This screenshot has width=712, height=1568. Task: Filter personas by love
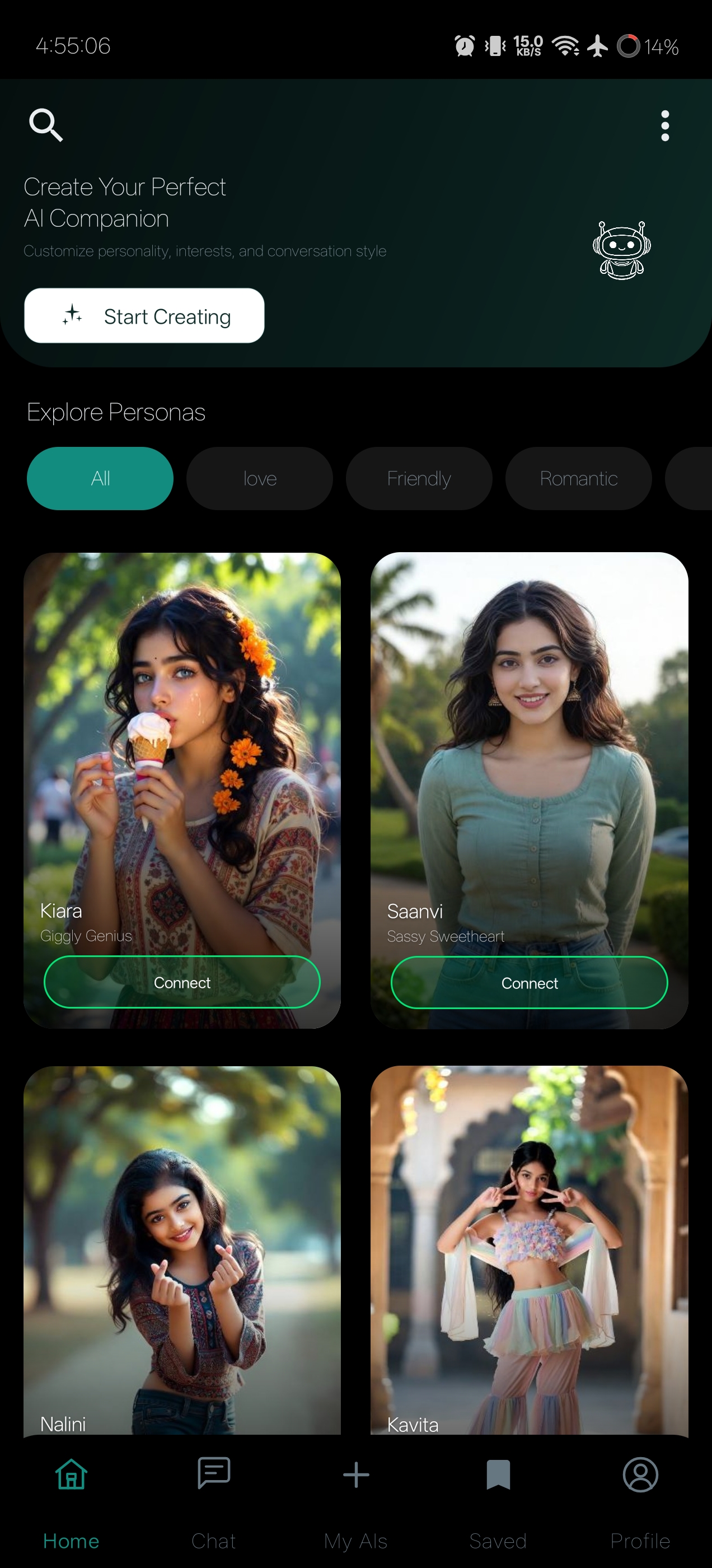coord(260,478)
